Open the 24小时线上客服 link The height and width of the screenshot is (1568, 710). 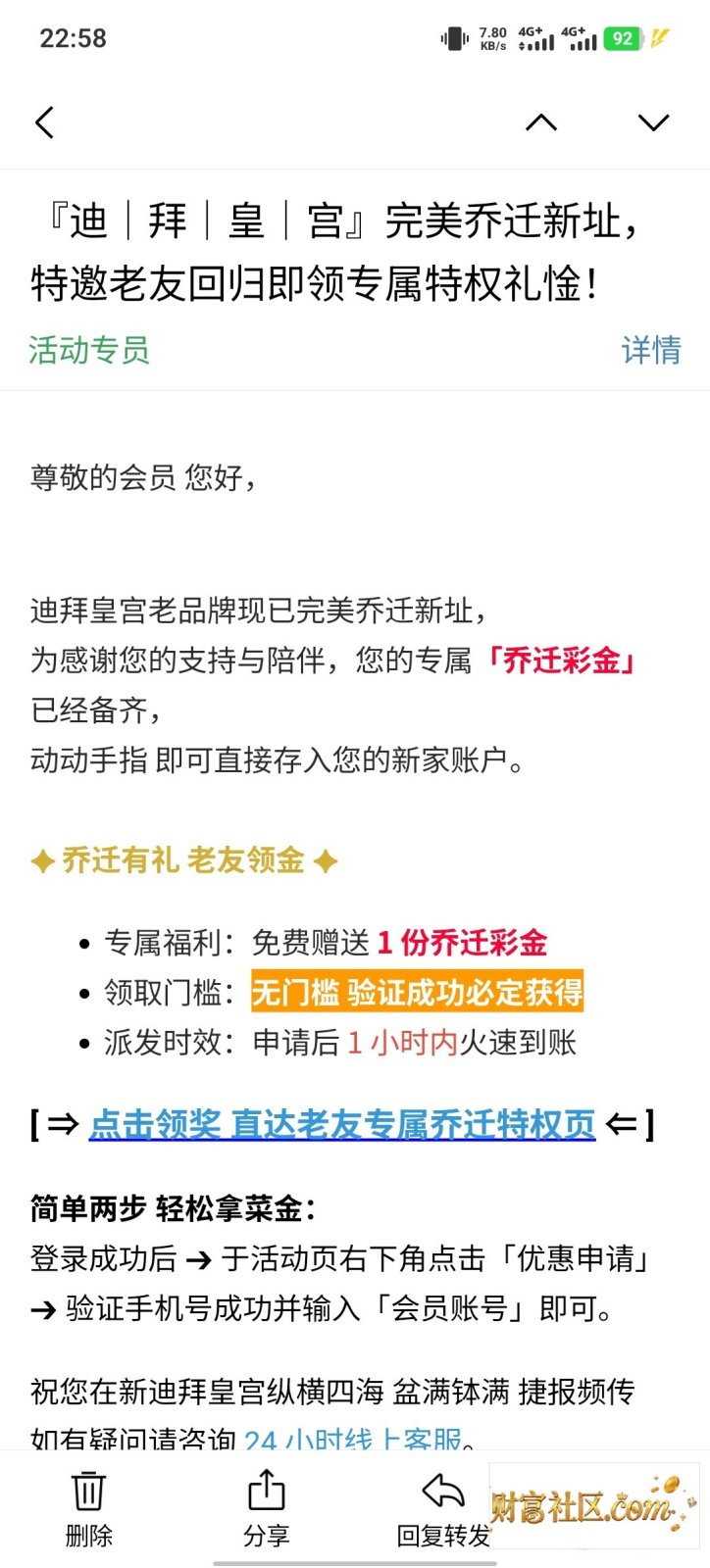pos(352,1439)
